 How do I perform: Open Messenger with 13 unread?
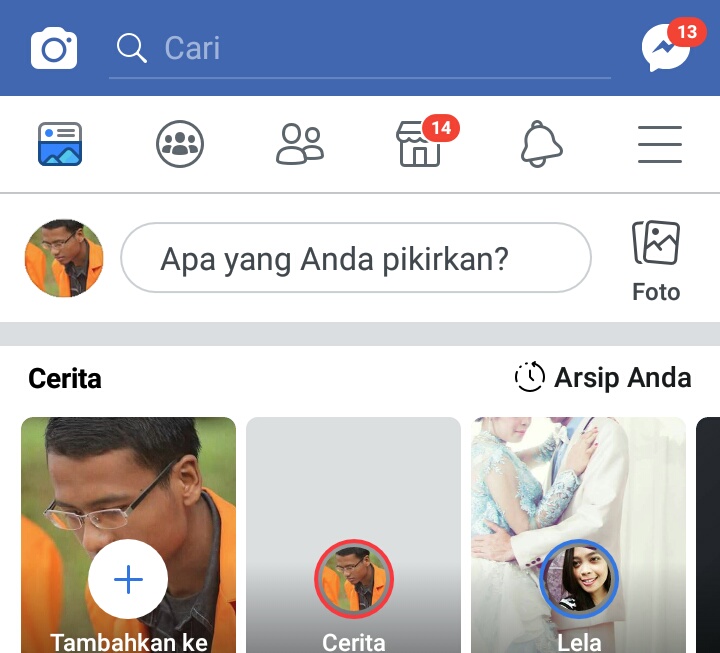pyautogui.click(x=666, y=48)
